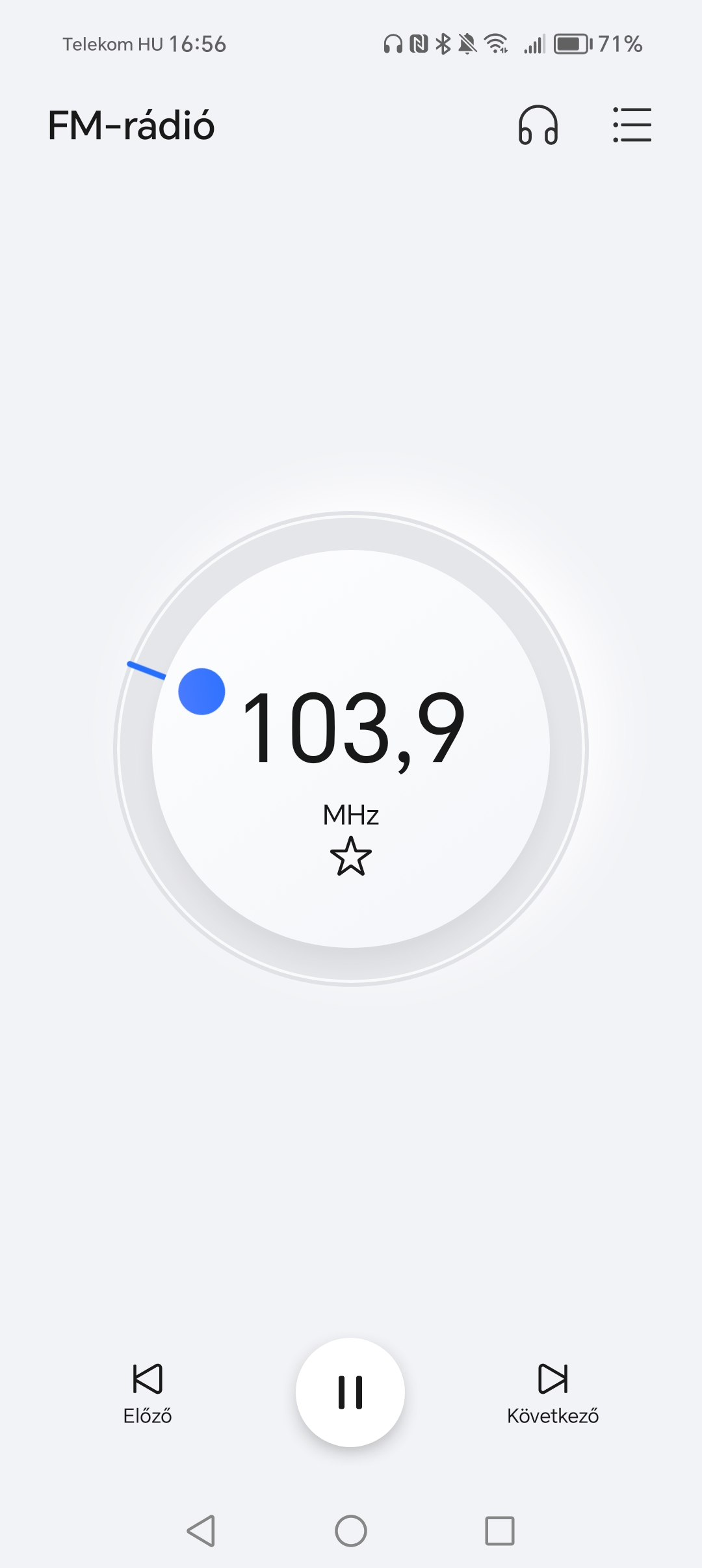Pause the radio playback
The width and height of the screenshot is (702, 1568).
(x=350, y=1392)
